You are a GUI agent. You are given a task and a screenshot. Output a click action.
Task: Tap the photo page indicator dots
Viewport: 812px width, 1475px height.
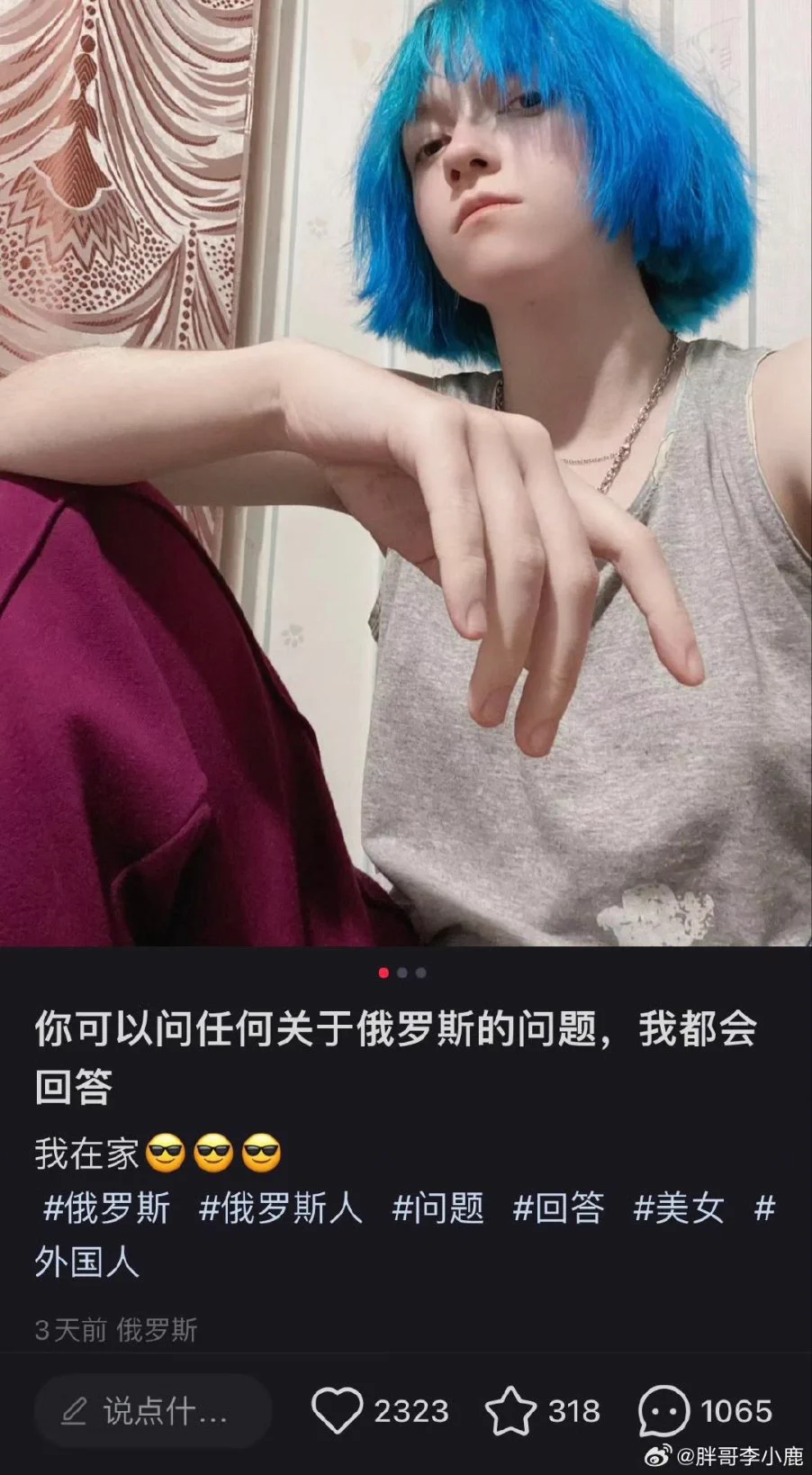402,973
